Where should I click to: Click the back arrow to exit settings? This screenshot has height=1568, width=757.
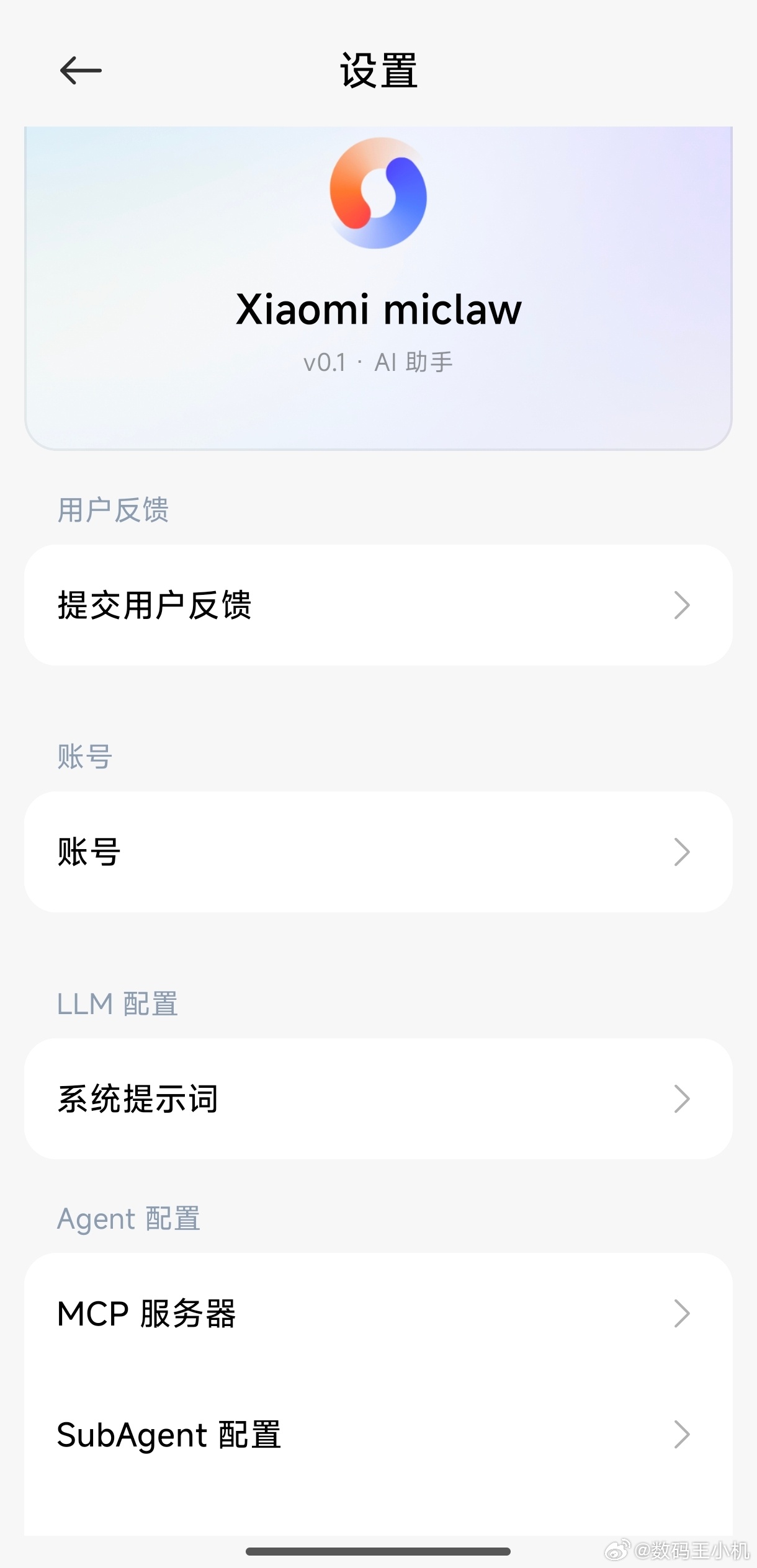(81, 70)
